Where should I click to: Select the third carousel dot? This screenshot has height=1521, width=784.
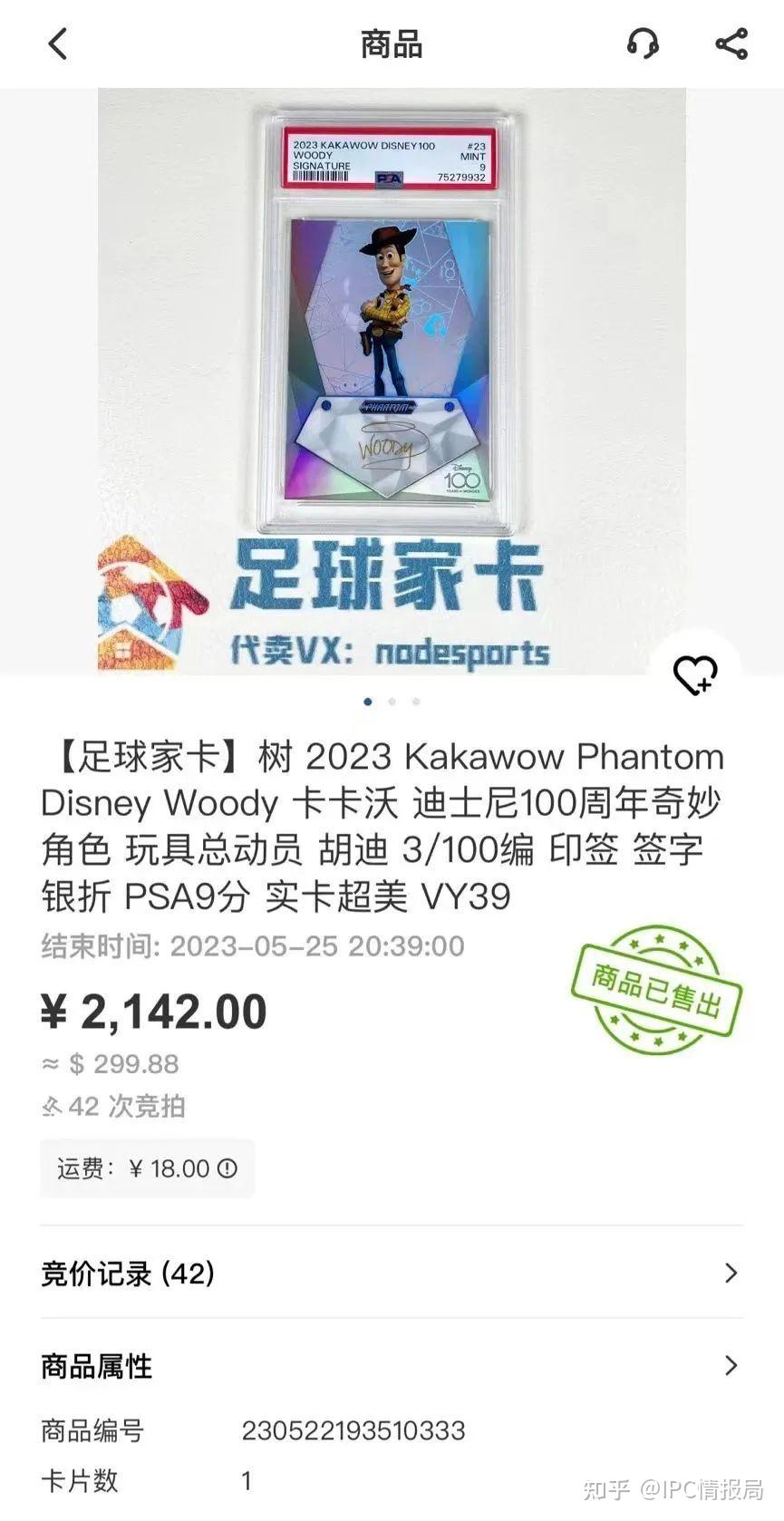point(415,701)
